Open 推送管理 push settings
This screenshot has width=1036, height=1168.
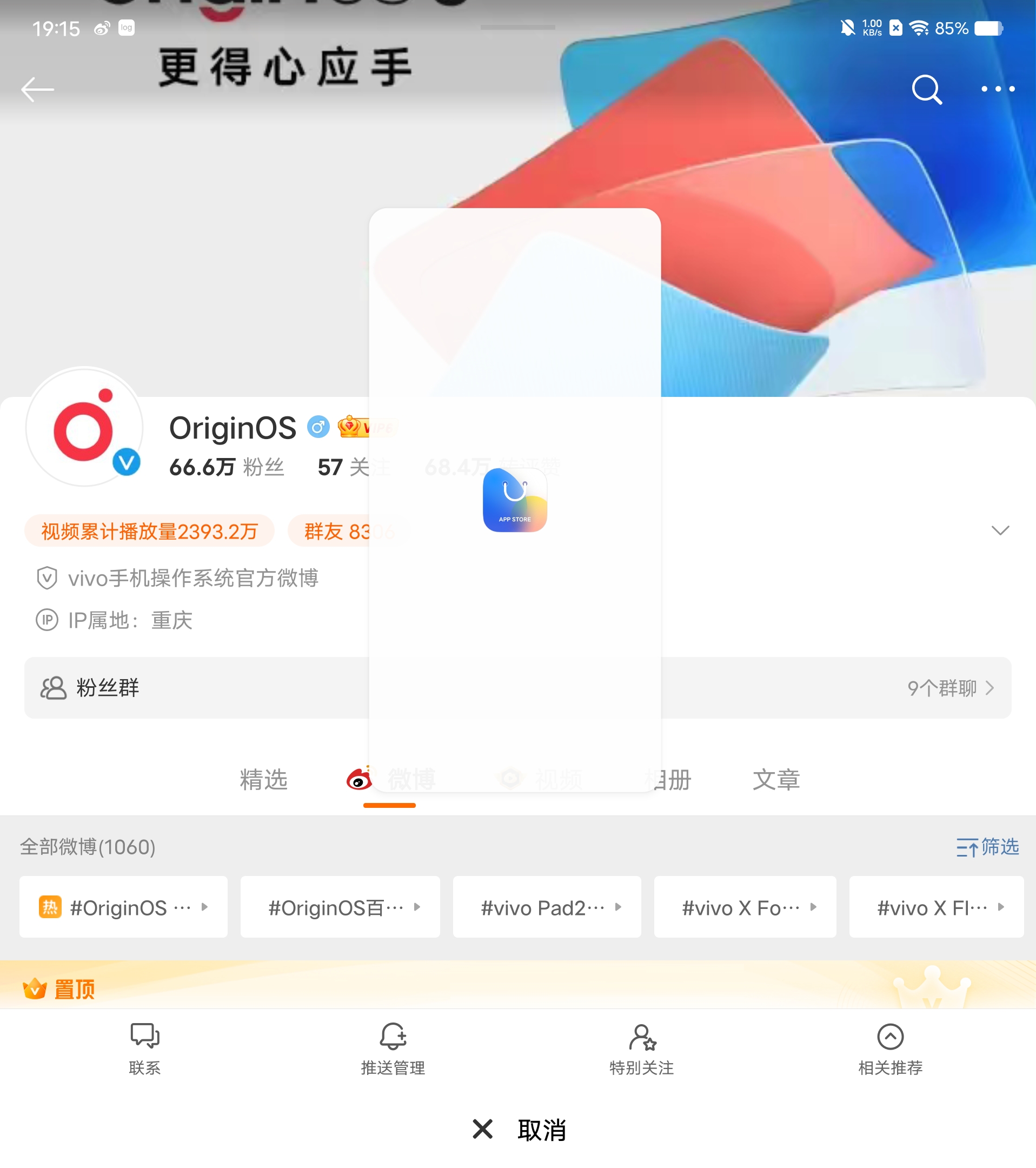[x=393, y=1048]
